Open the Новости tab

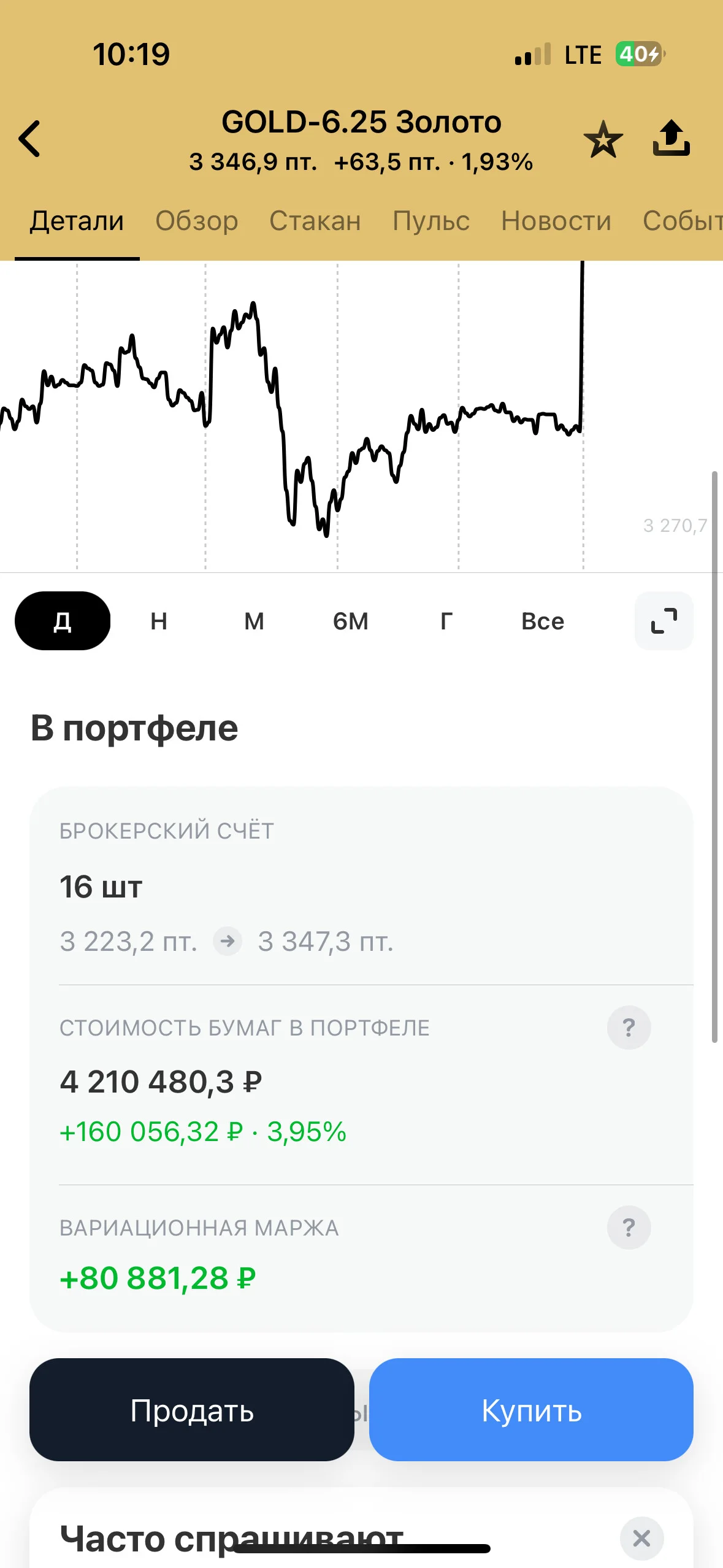tap(556, 221)
